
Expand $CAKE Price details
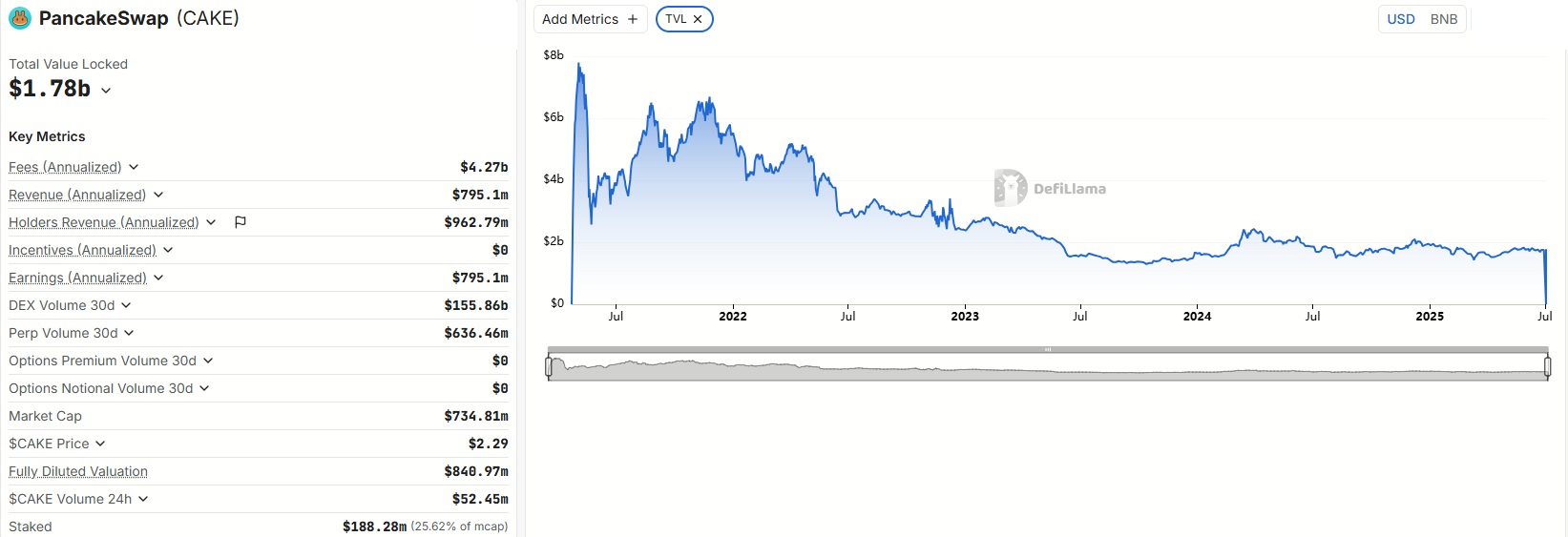pos(100,444)
